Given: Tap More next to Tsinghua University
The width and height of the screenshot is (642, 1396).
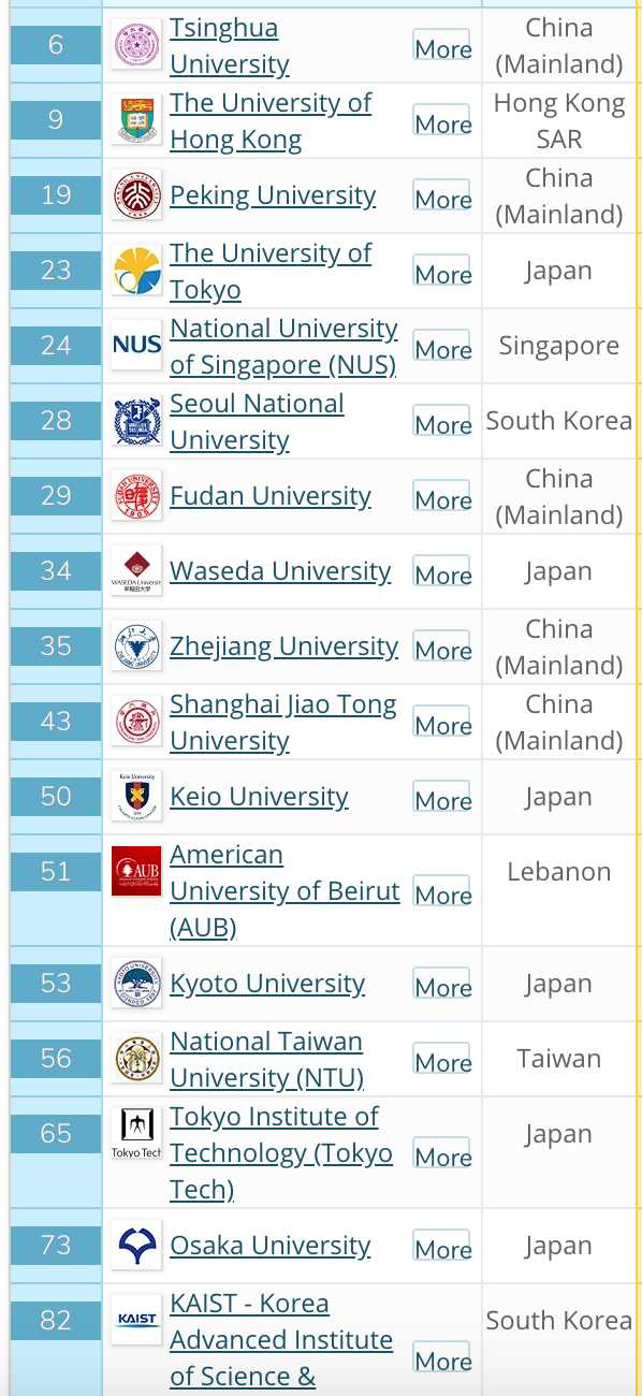Looking at the screenshot, I should click(442, 47).
